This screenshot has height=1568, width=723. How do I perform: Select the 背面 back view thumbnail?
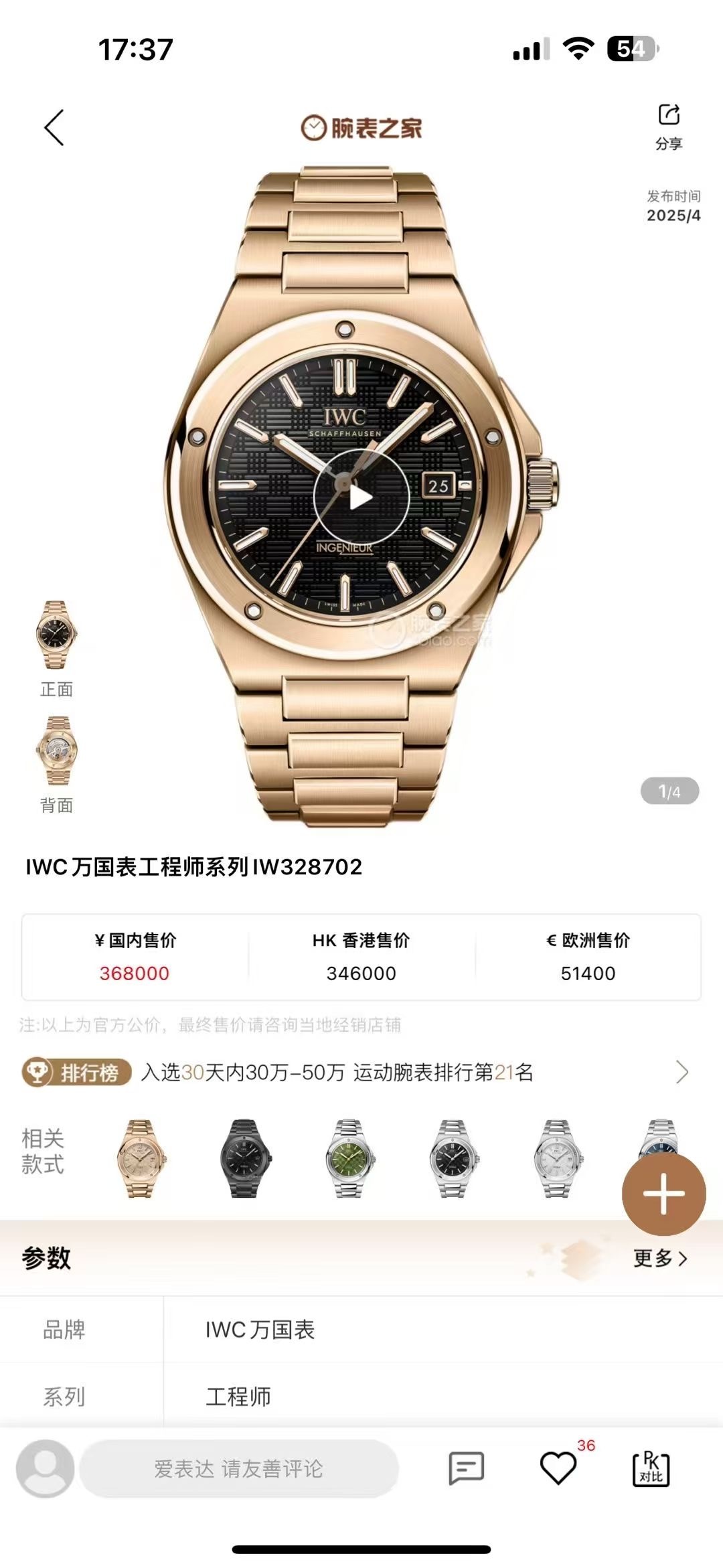tap(56, 751)
